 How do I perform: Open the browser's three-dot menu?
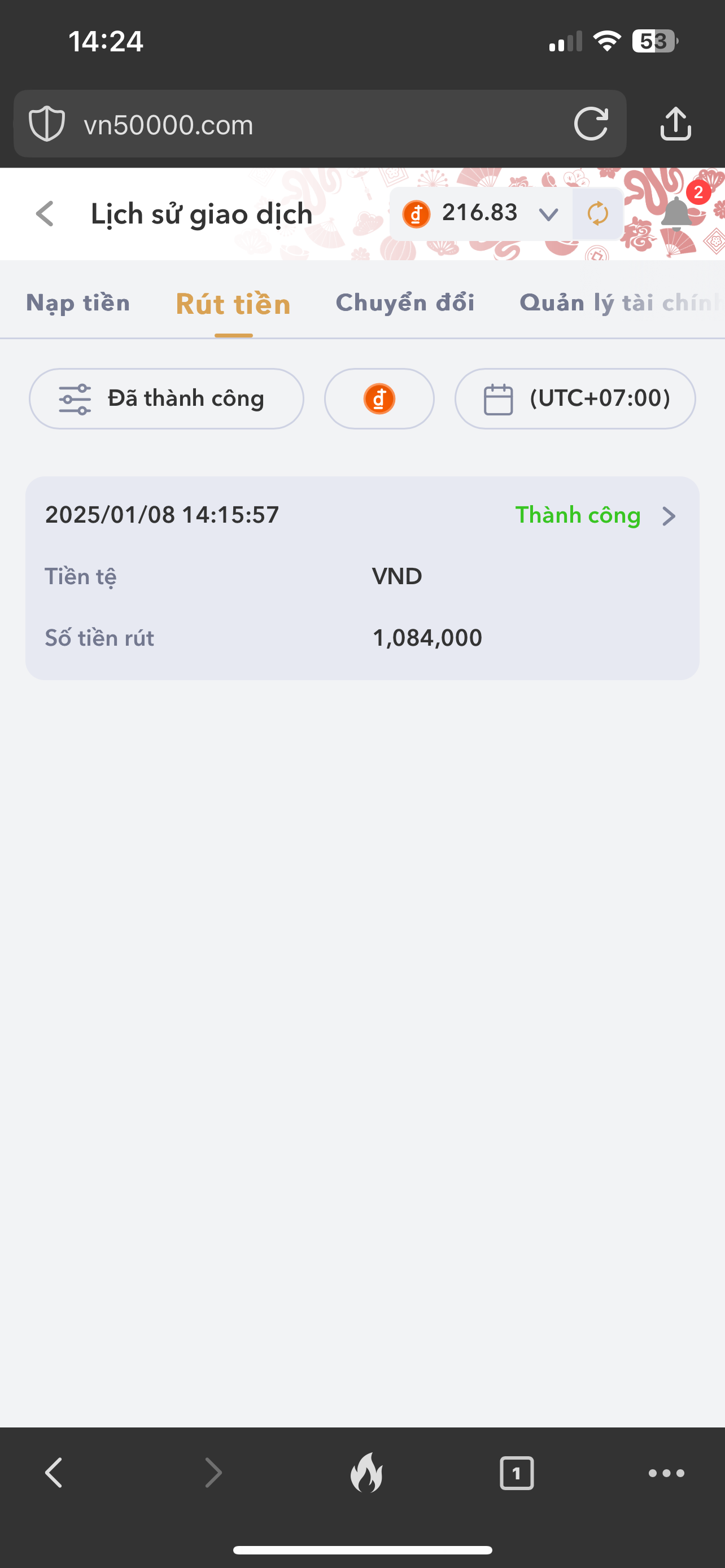667,1473
